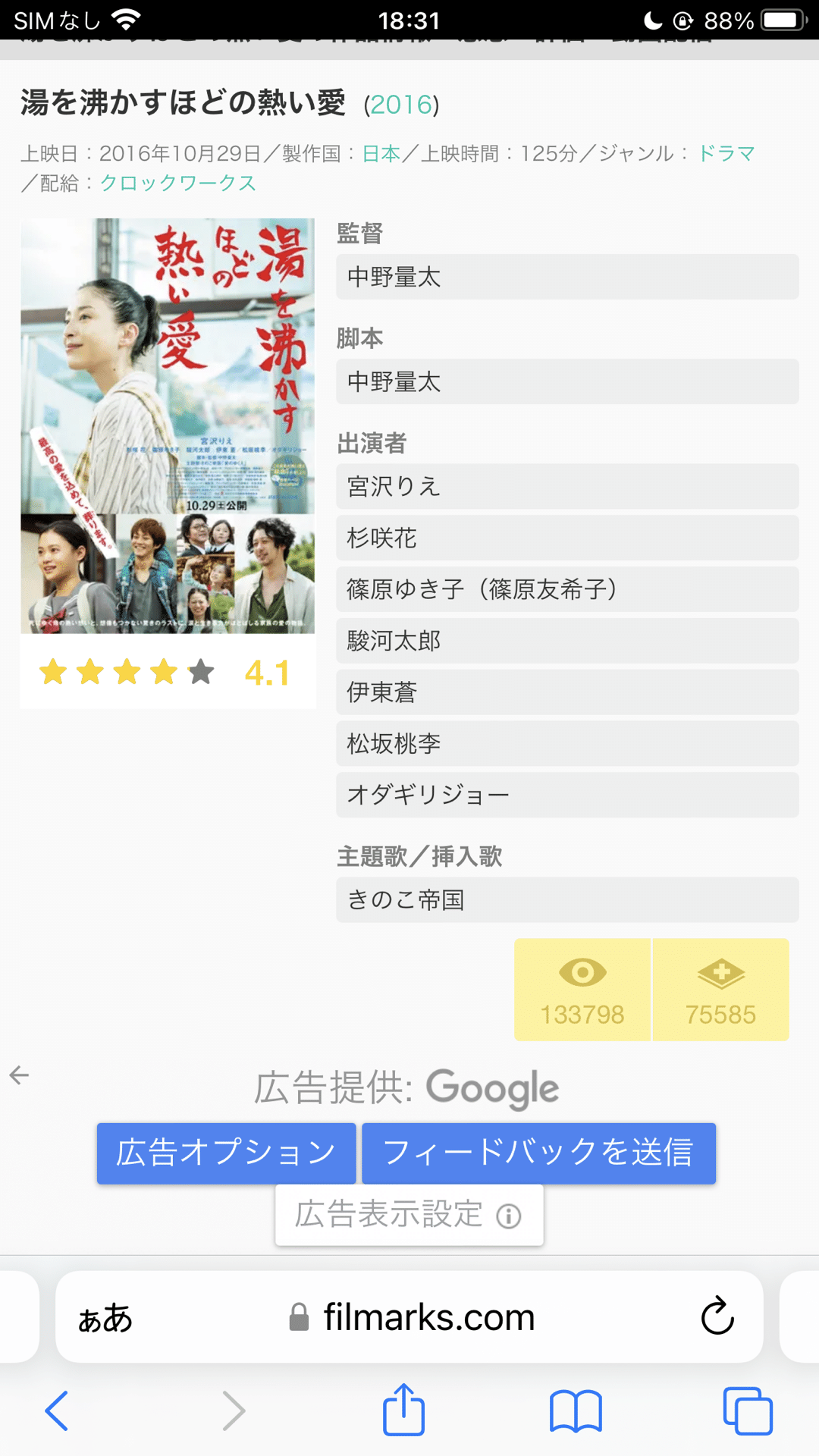Open the movie poster image

(168, 425)
